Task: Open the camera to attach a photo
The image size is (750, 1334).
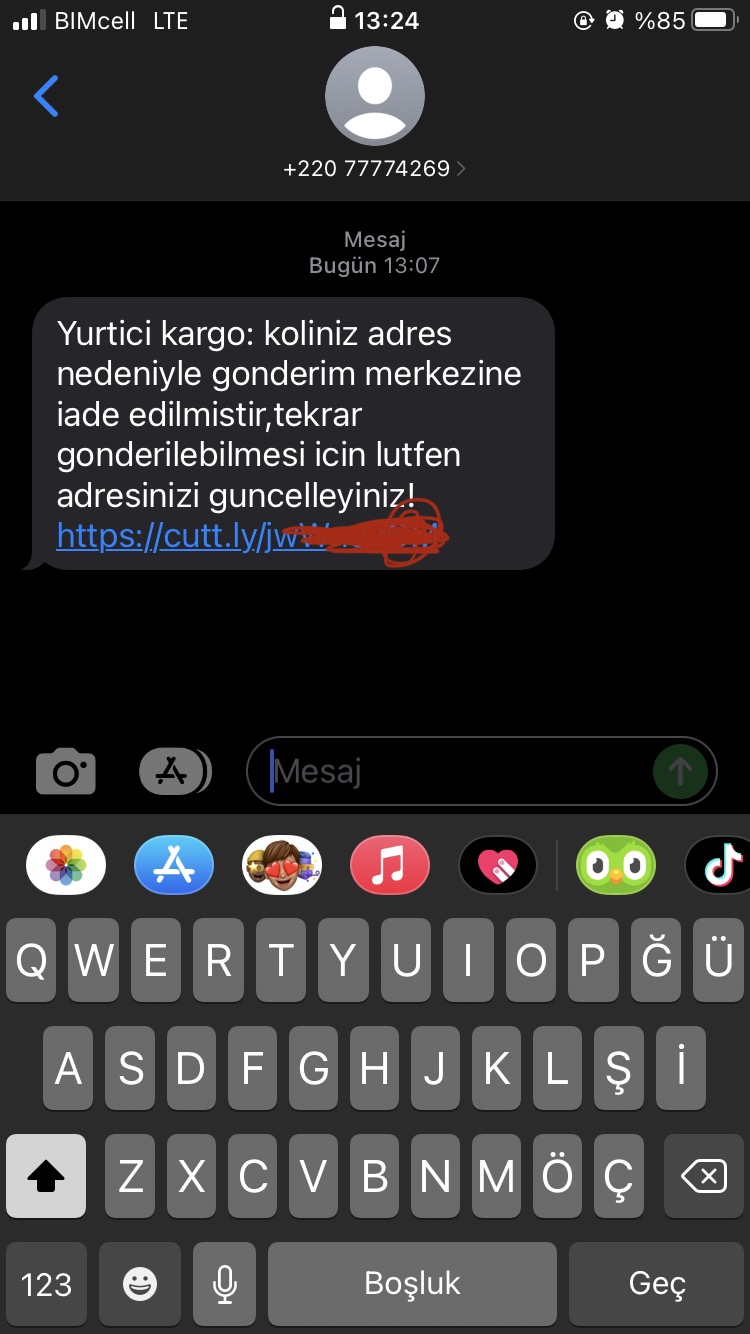Action: pos(66,771)
